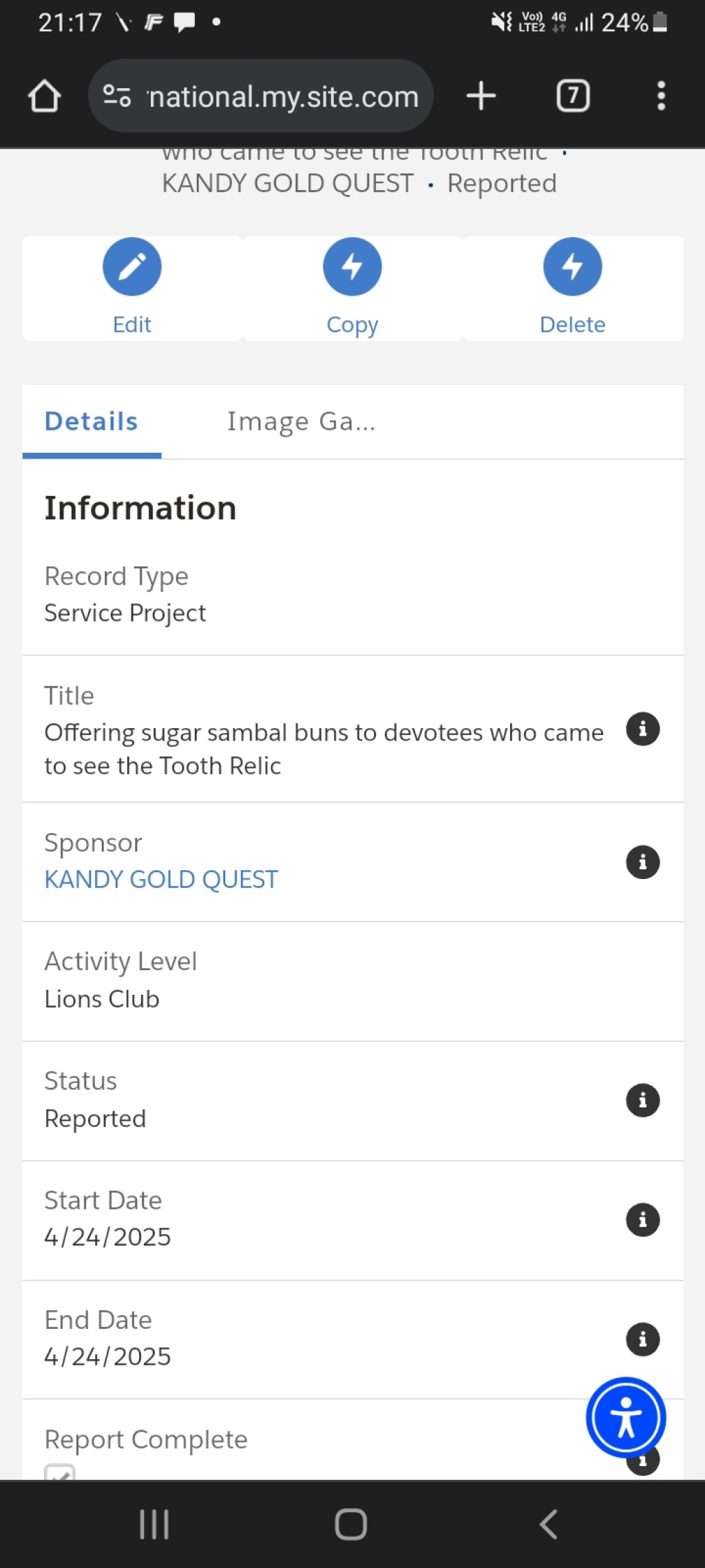This screenshot has height=1568, width=705.
Task: Open the tab switcher showing 7 tabs
Action: pos(573,96)
